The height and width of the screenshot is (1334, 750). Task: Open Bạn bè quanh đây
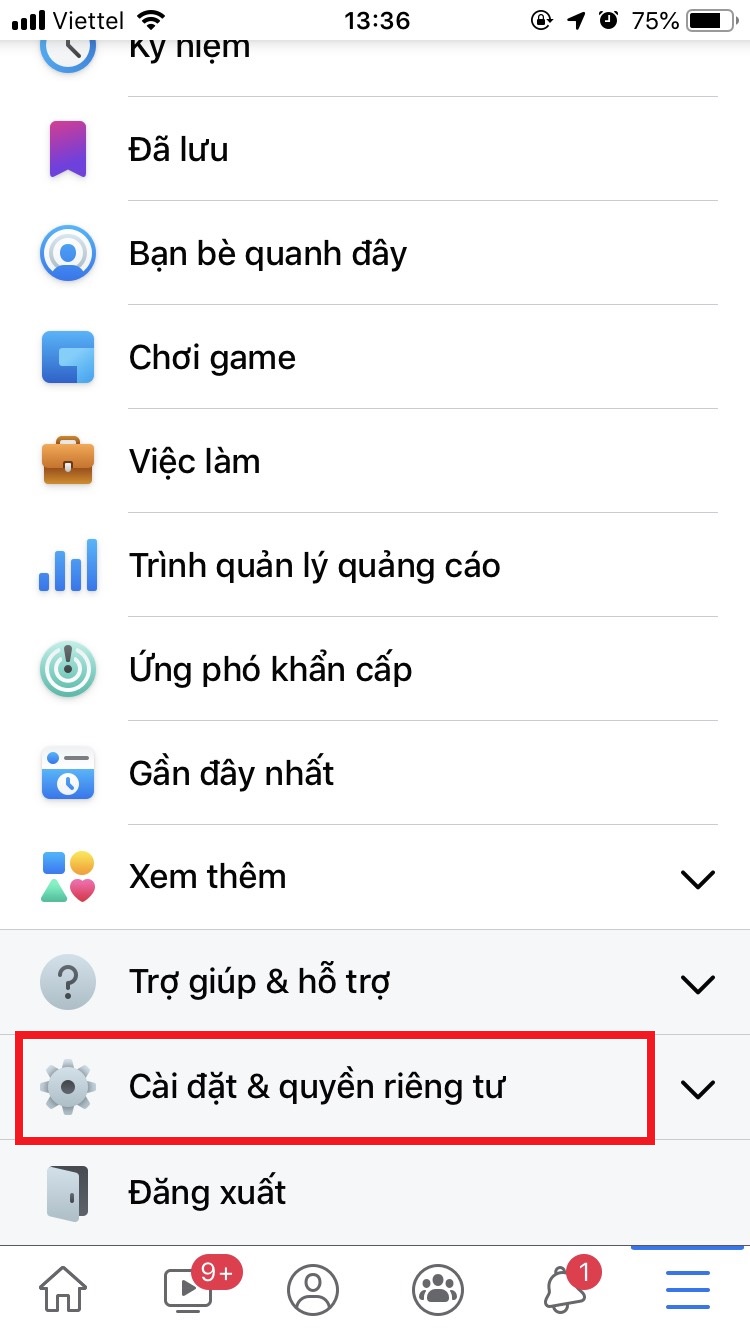coord(268,254)
